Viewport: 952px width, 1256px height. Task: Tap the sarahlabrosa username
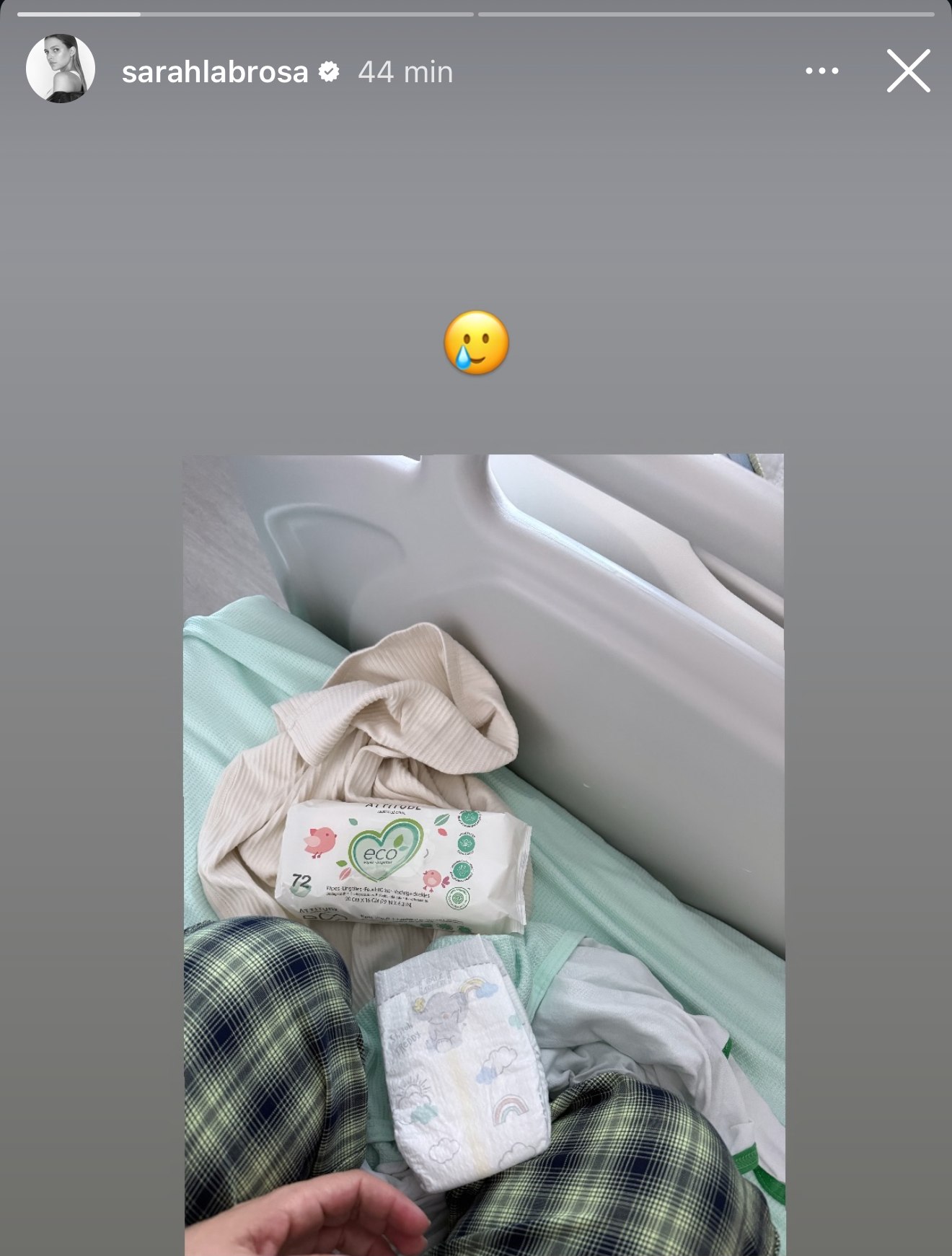pyautogui.click(x=215, y=72)
